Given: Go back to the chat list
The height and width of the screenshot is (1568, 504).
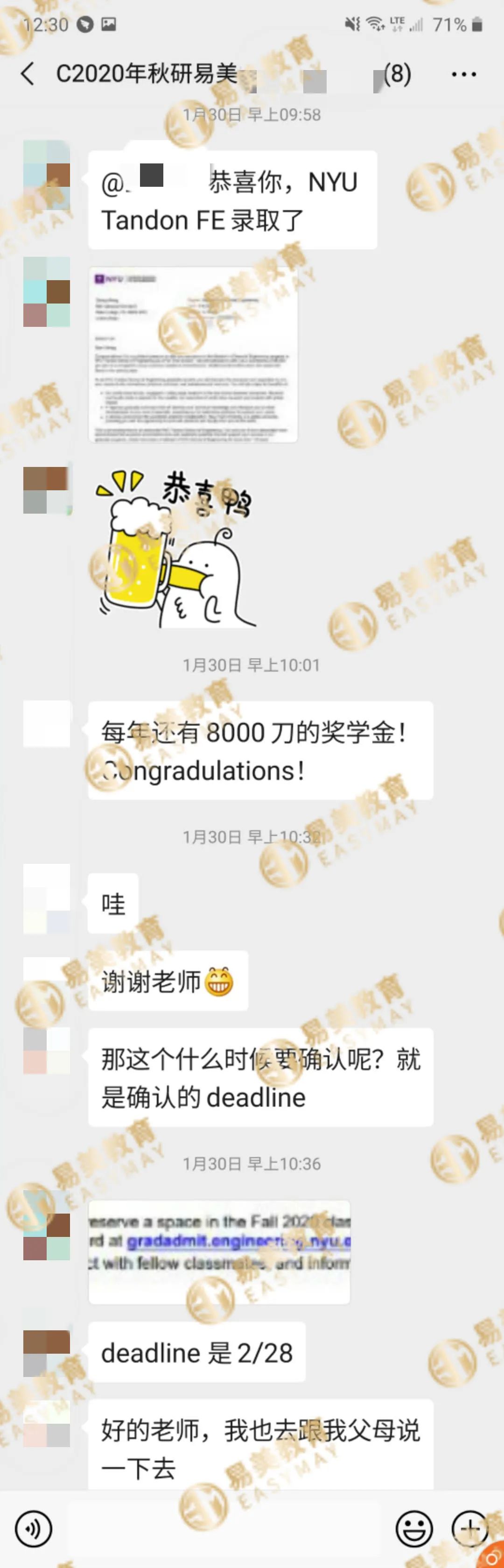Looking at the screenshot, I should (28, 74).
